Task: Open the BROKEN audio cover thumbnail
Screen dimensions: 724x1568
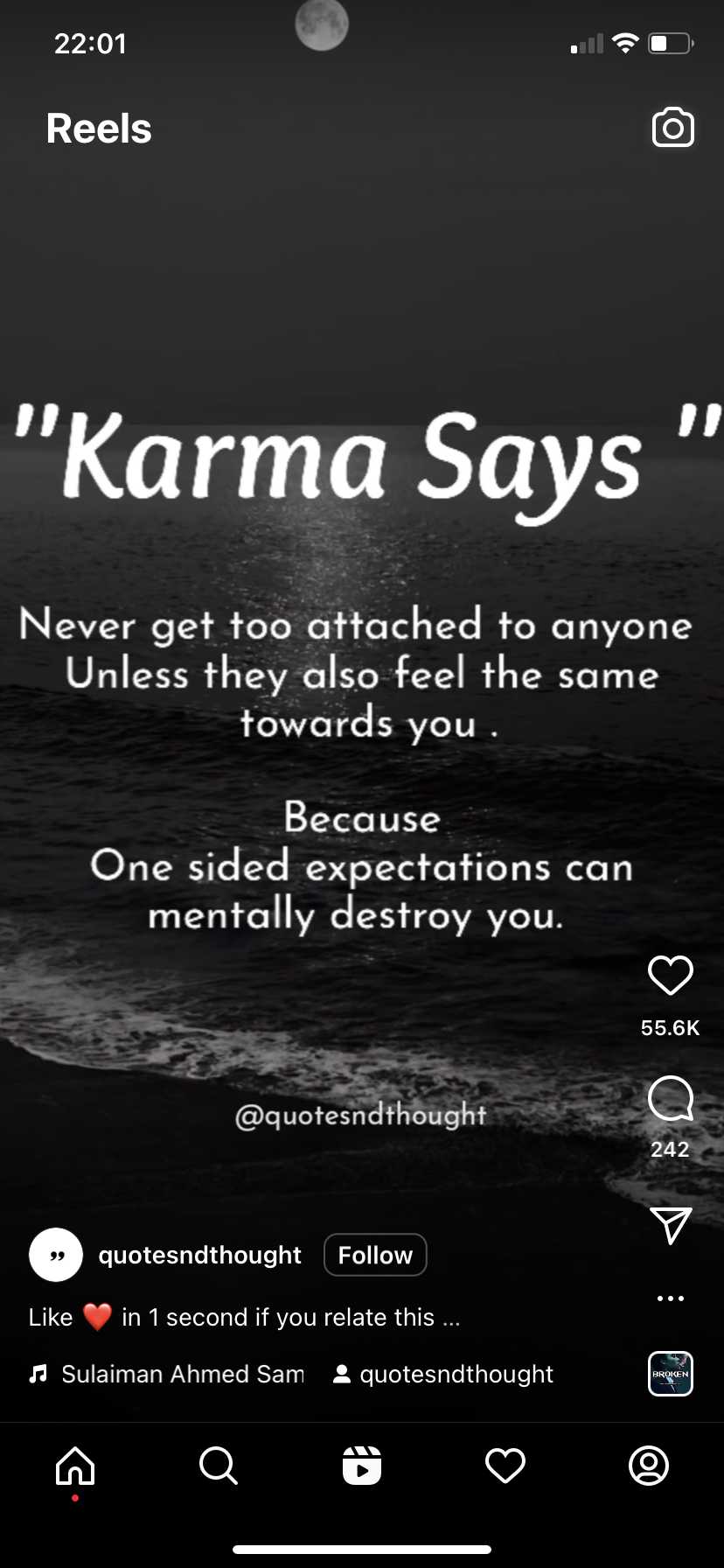Action: (670, 1374)
